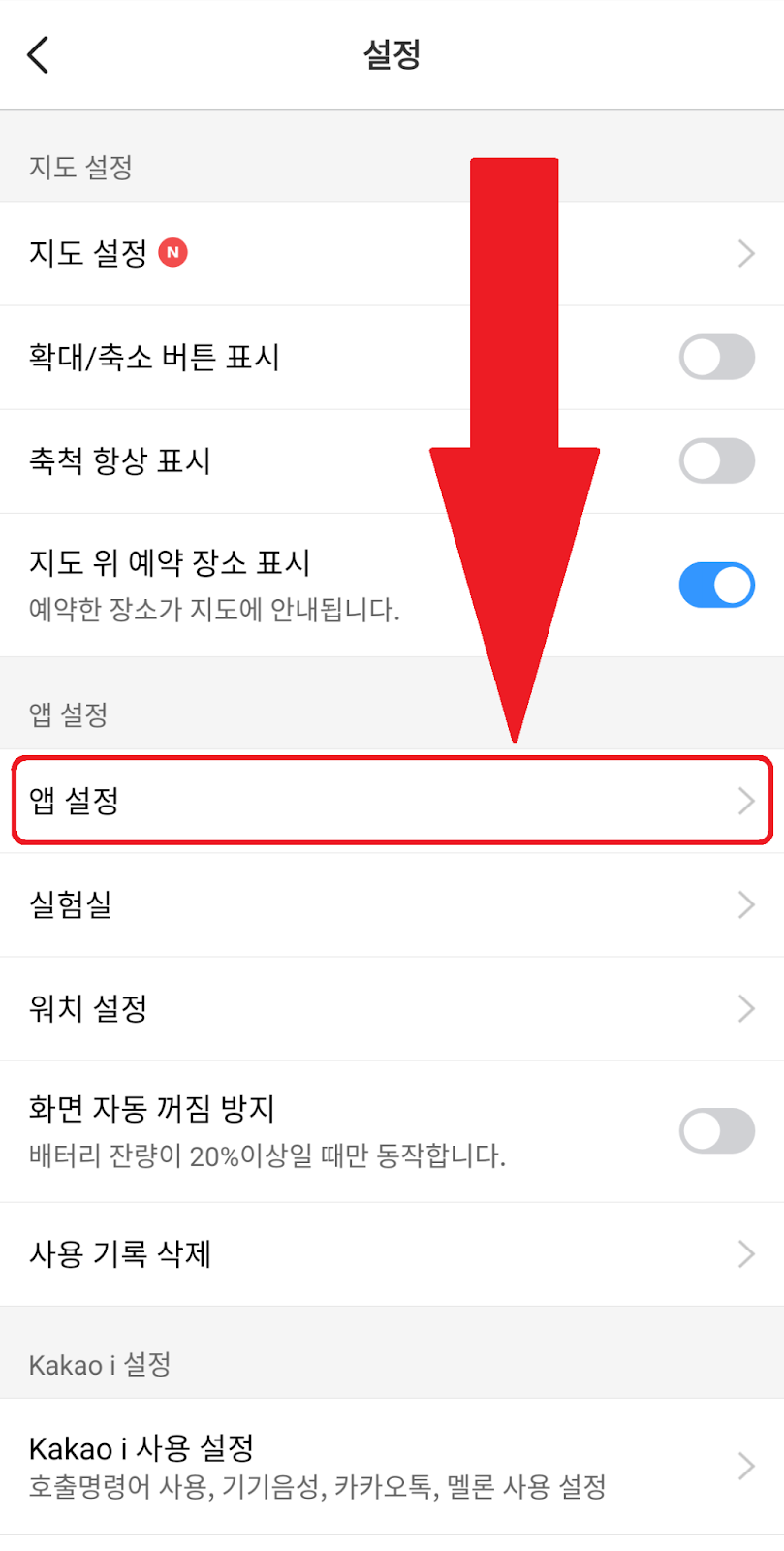Toggle 화면 자동 꺼짐 방지 on
The image size is (784, 1551).
point(716,1131)
